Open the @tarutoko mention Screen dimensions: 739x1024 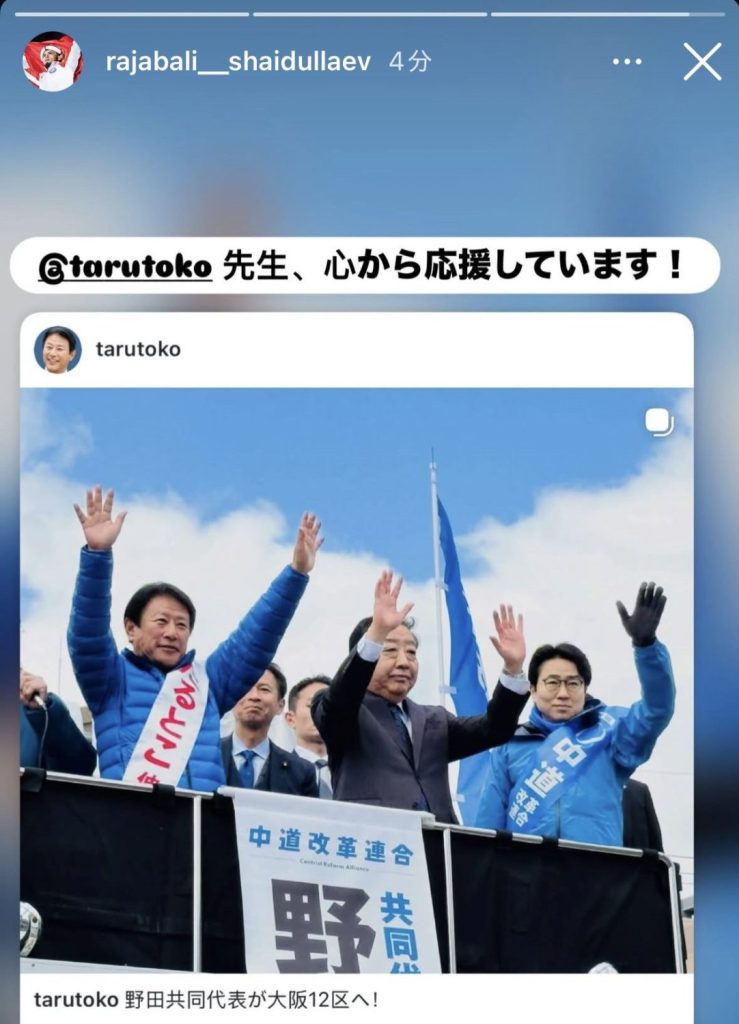point(125,267)
